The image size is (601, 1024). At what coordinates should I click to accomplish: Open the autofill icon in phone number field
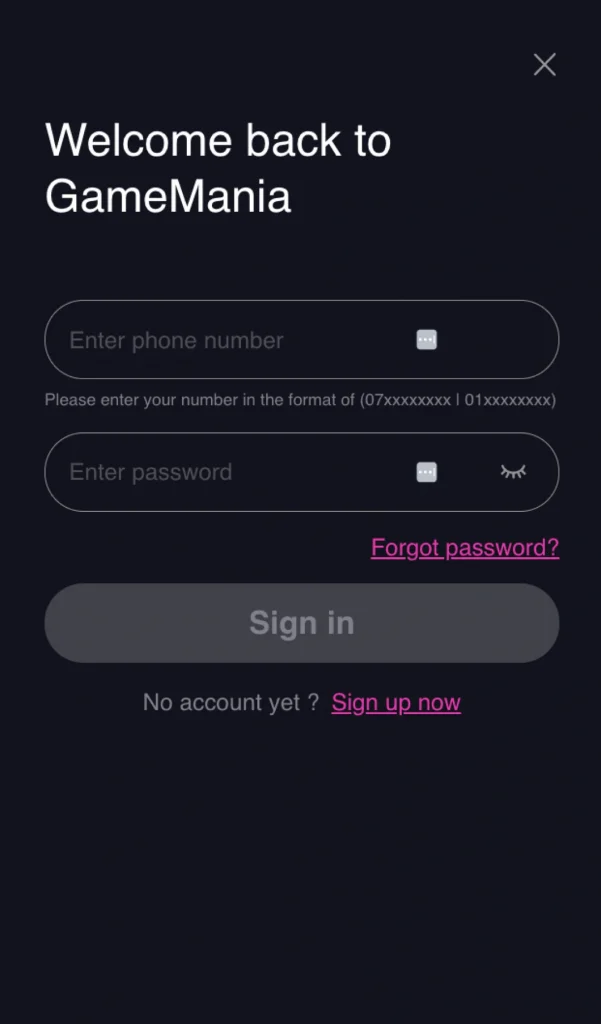(x=426, y=340)
